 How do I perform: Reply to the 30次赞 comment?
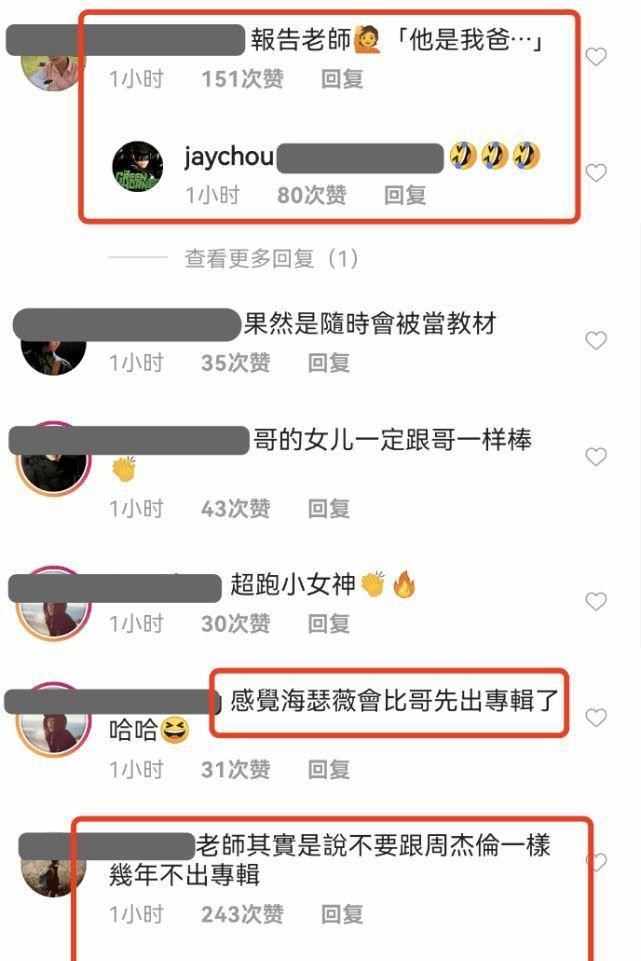[328, 624]
